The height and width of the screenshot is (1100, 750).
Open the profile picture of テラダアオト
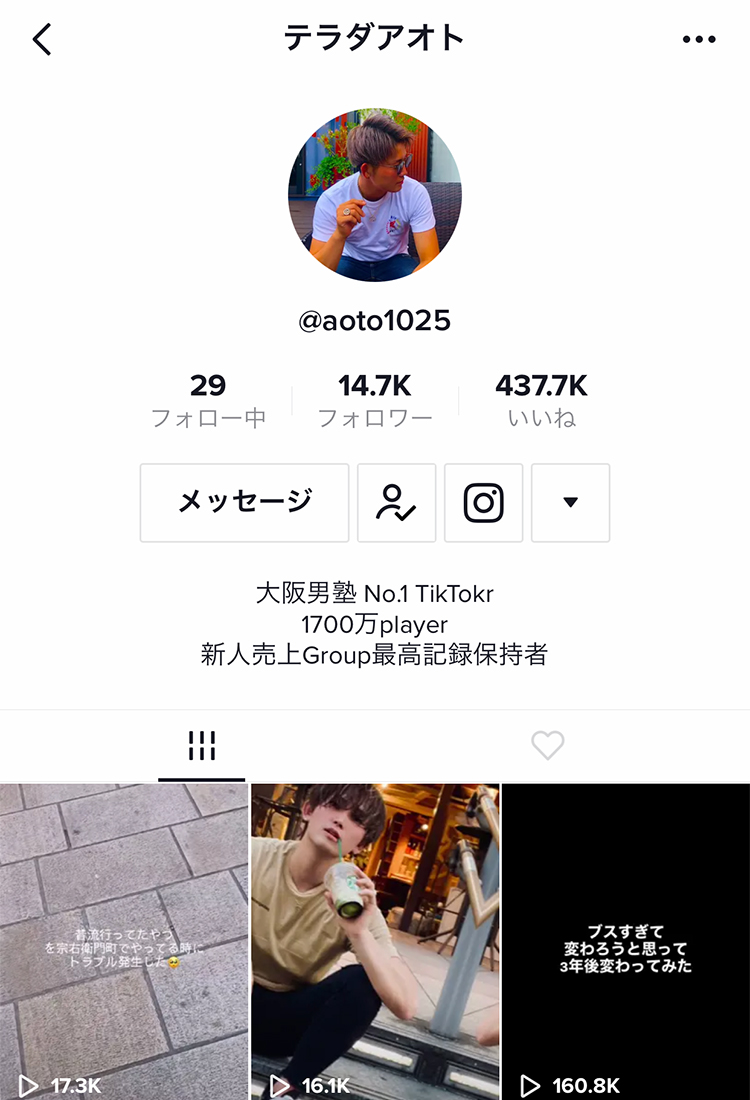tap(375, 195)
